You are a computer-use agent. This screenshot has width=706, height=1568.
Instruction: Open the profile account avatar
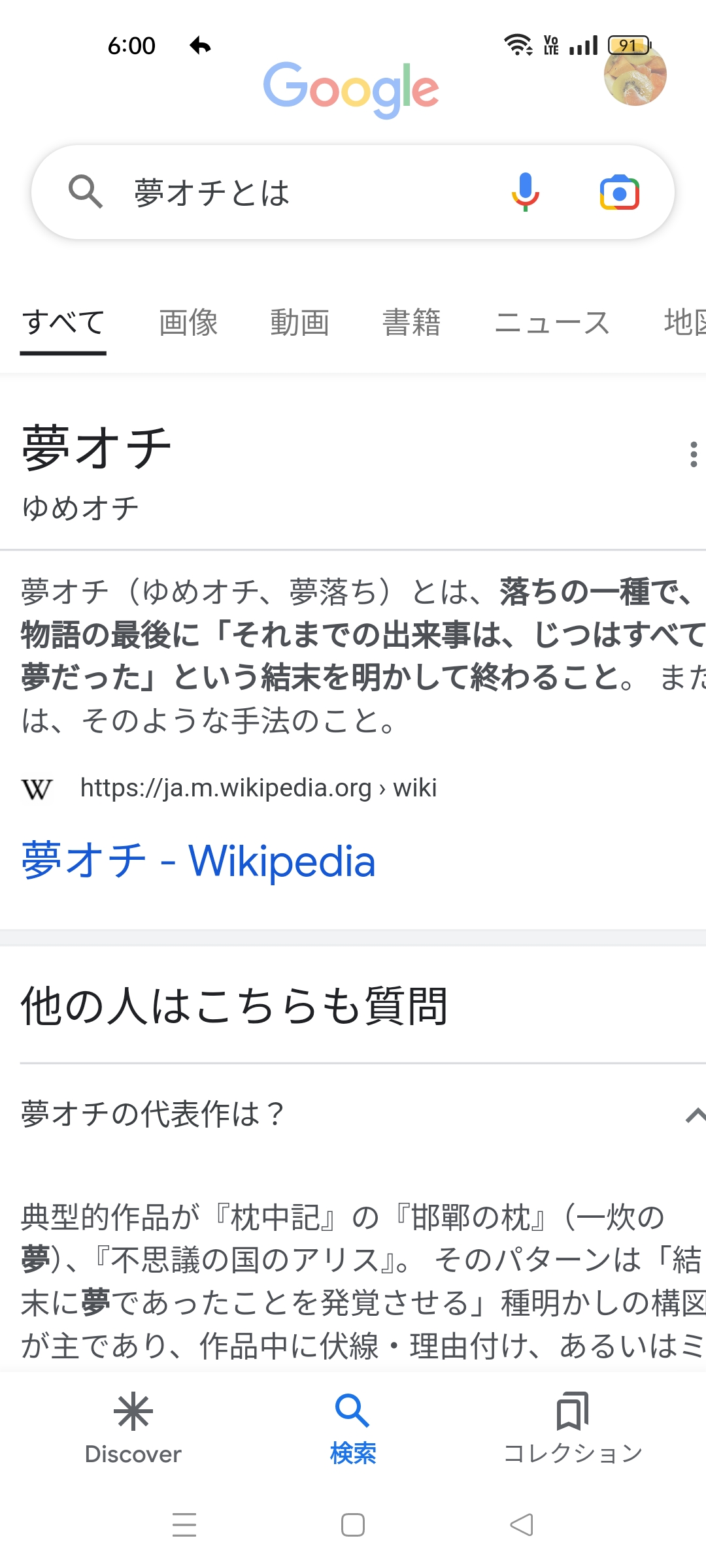(635, 74)
